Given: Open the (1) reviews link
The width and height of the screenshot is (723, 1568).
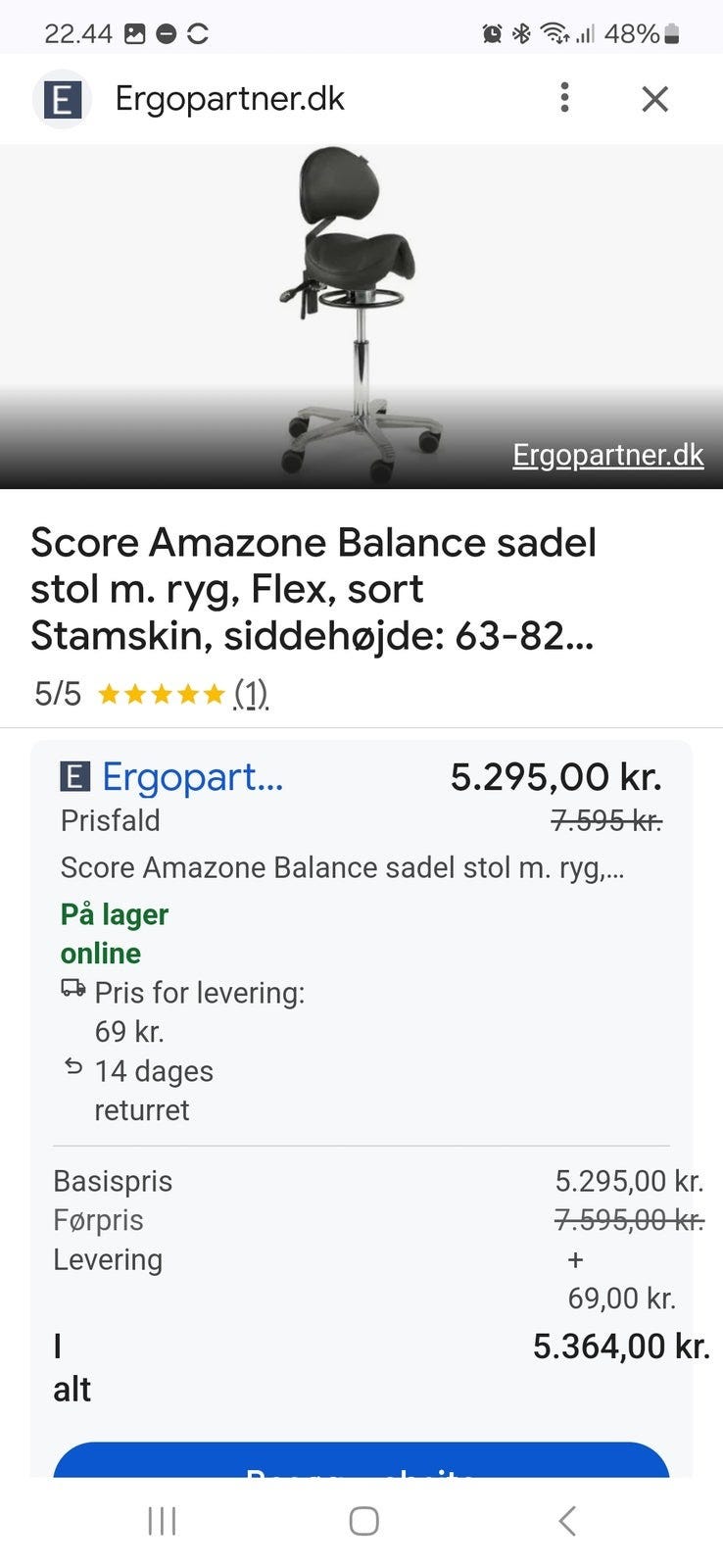Looking at the screenshot, I should point(251,694).
